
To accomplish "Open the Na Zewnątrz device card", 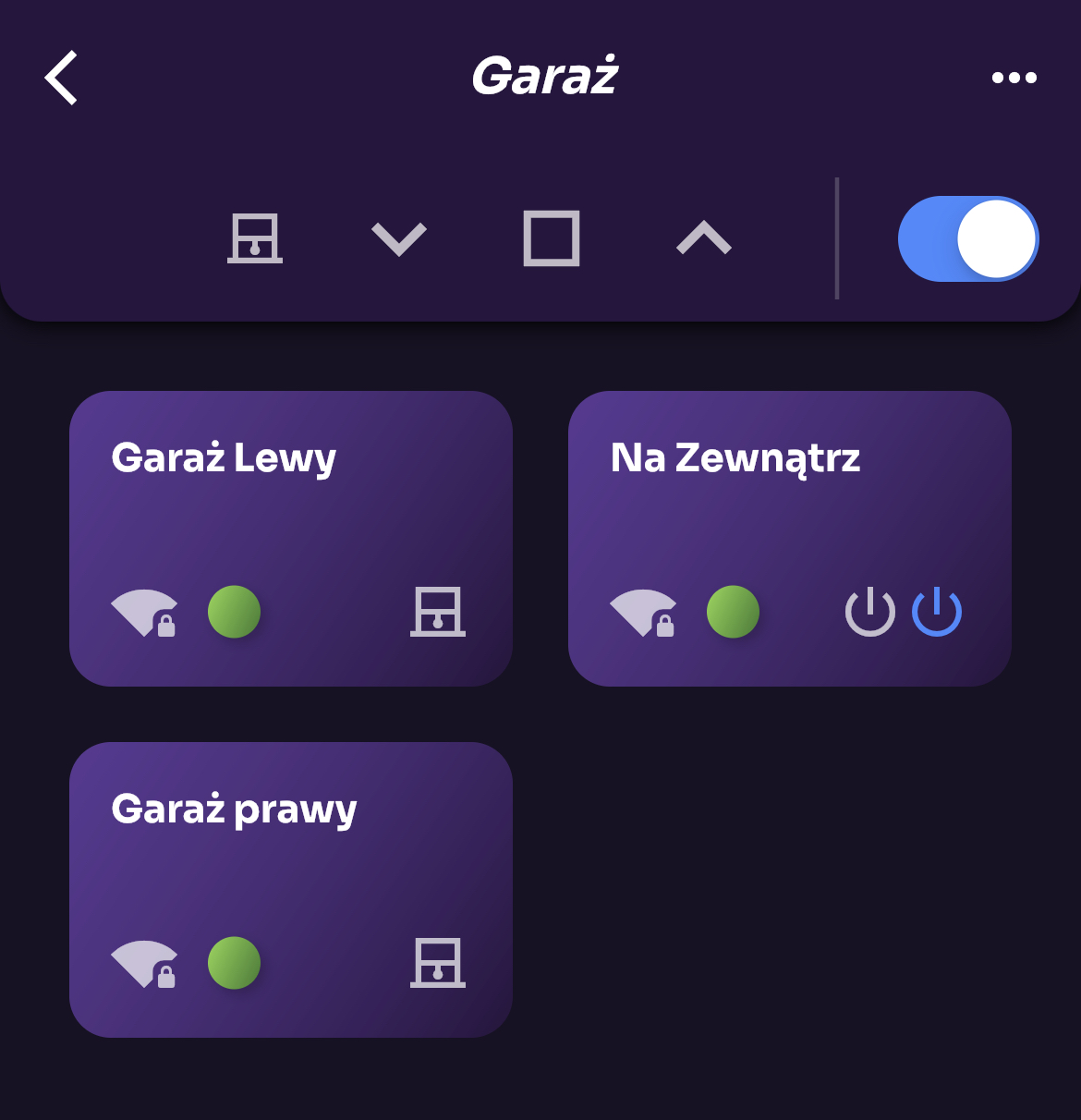I will [x=789, y=517].
